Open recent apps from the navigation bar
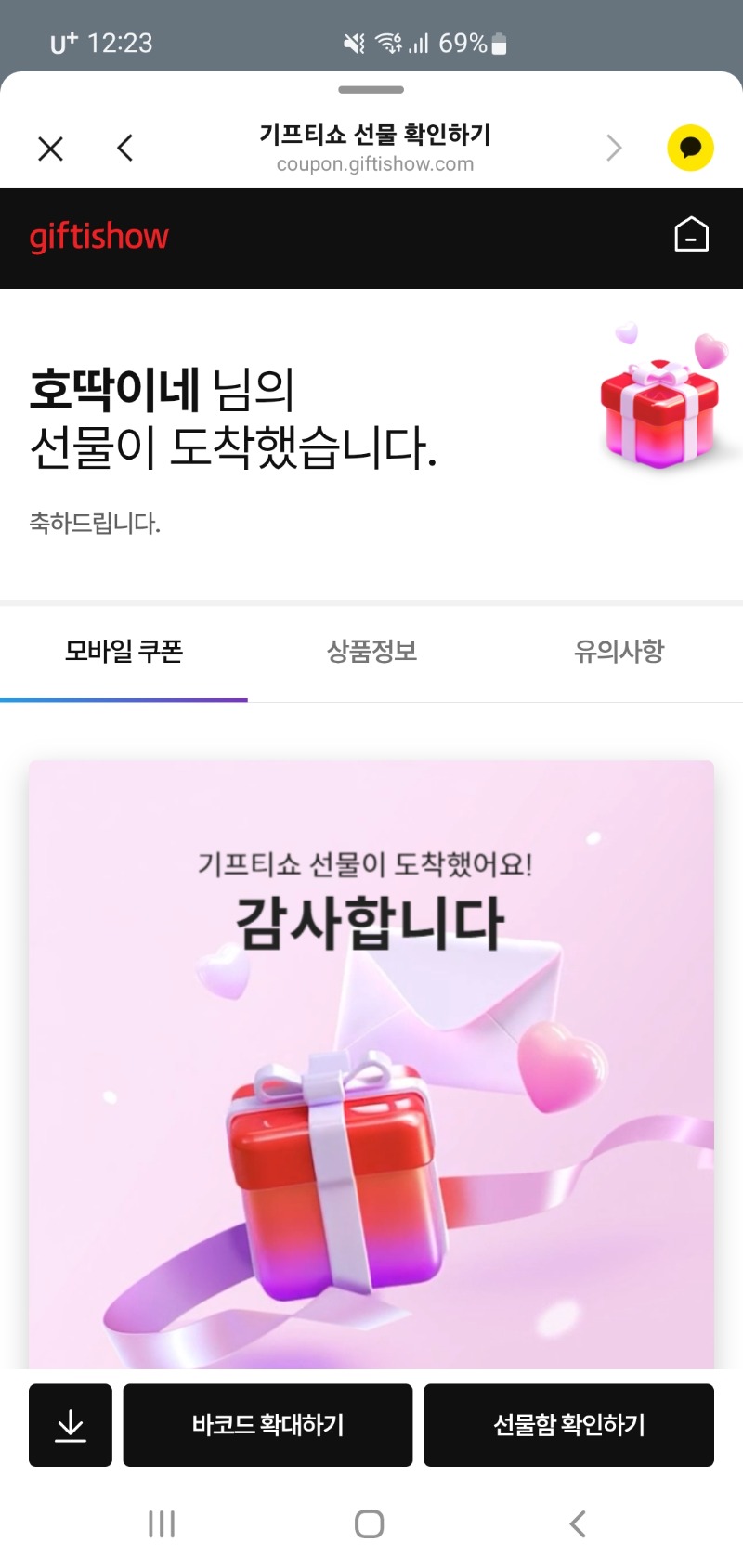 coord(162,1523)
